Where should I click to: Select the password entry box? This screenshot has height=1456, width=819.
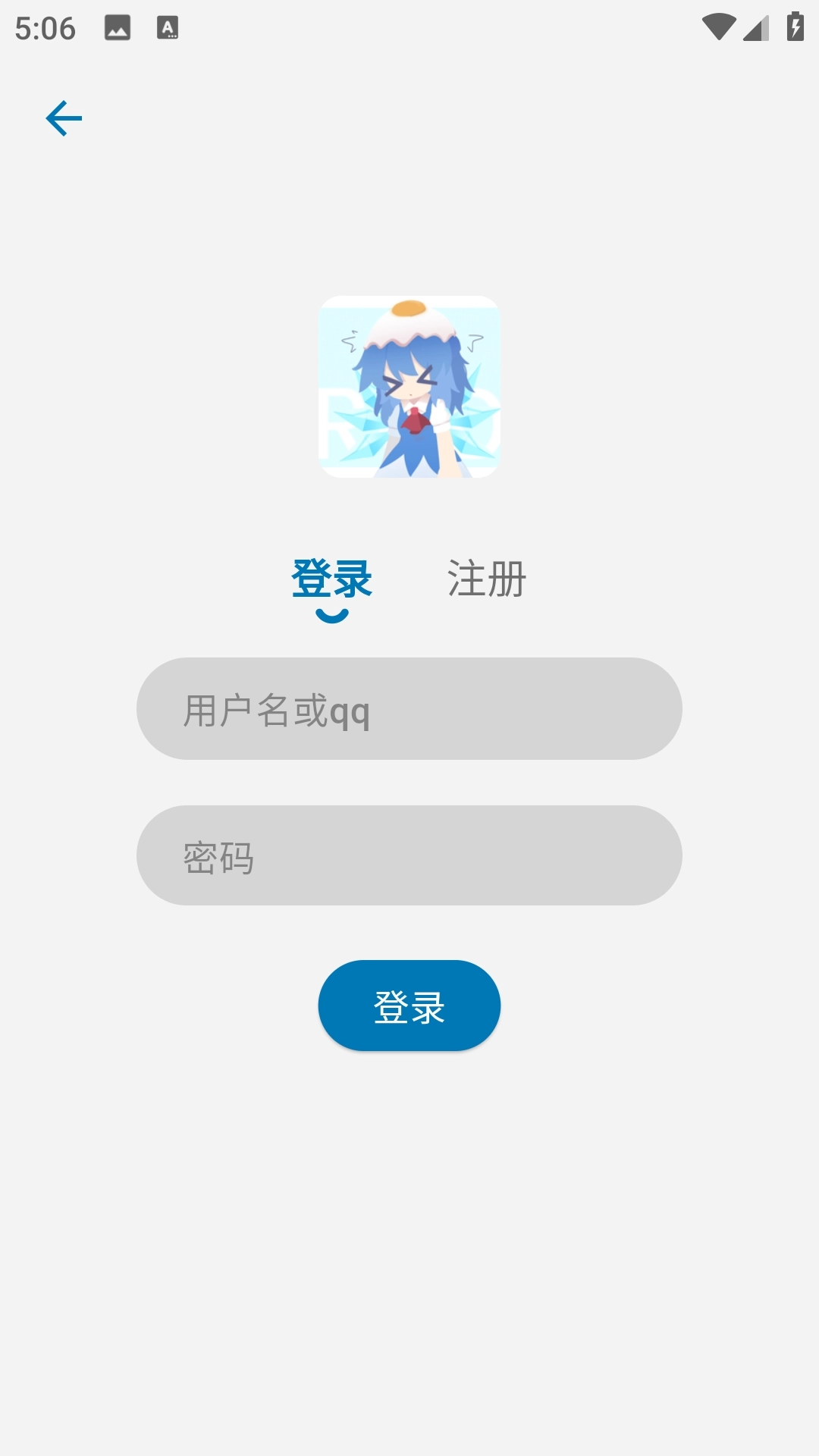(x=409, y=855)
